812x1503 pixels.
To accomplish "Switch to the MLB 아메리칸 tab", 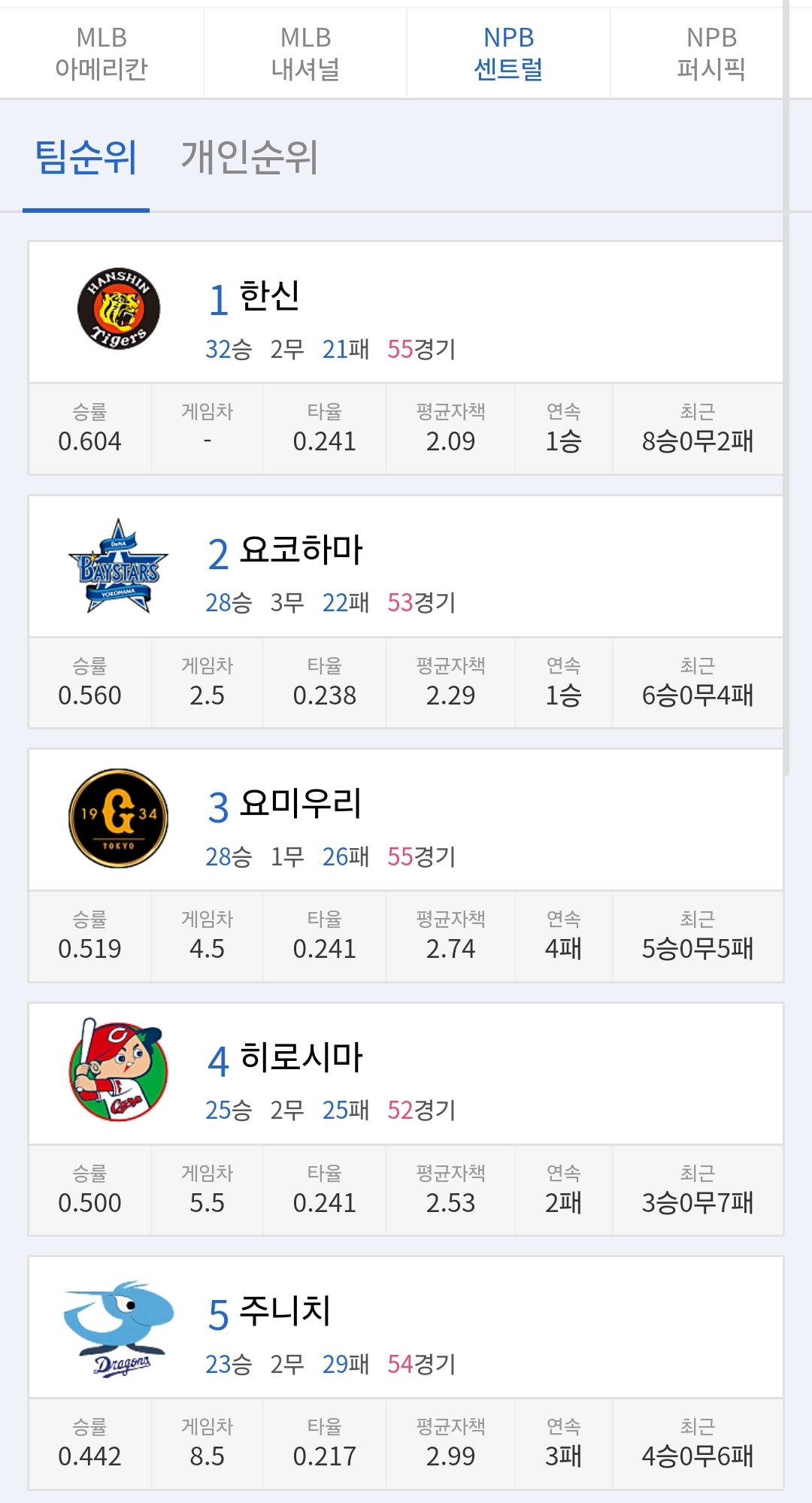I will click(x=101, y=53).
